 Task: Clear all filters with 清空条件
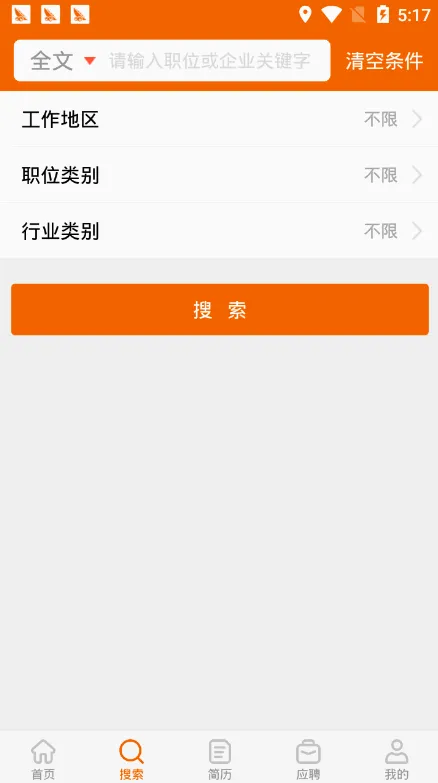[x=384, y=61]
